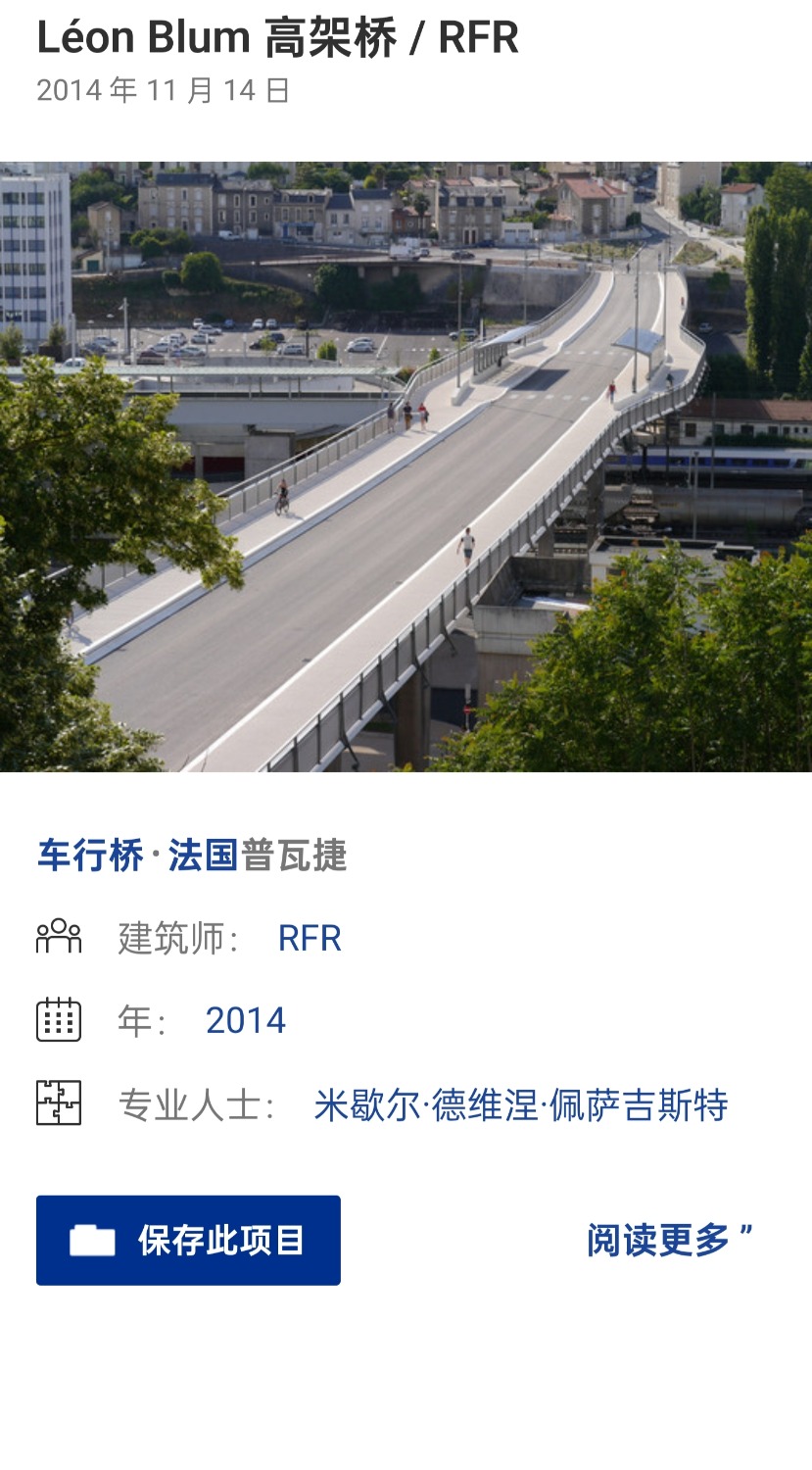
Task: Filter projects by year 2014
Action: (245, 1020)
